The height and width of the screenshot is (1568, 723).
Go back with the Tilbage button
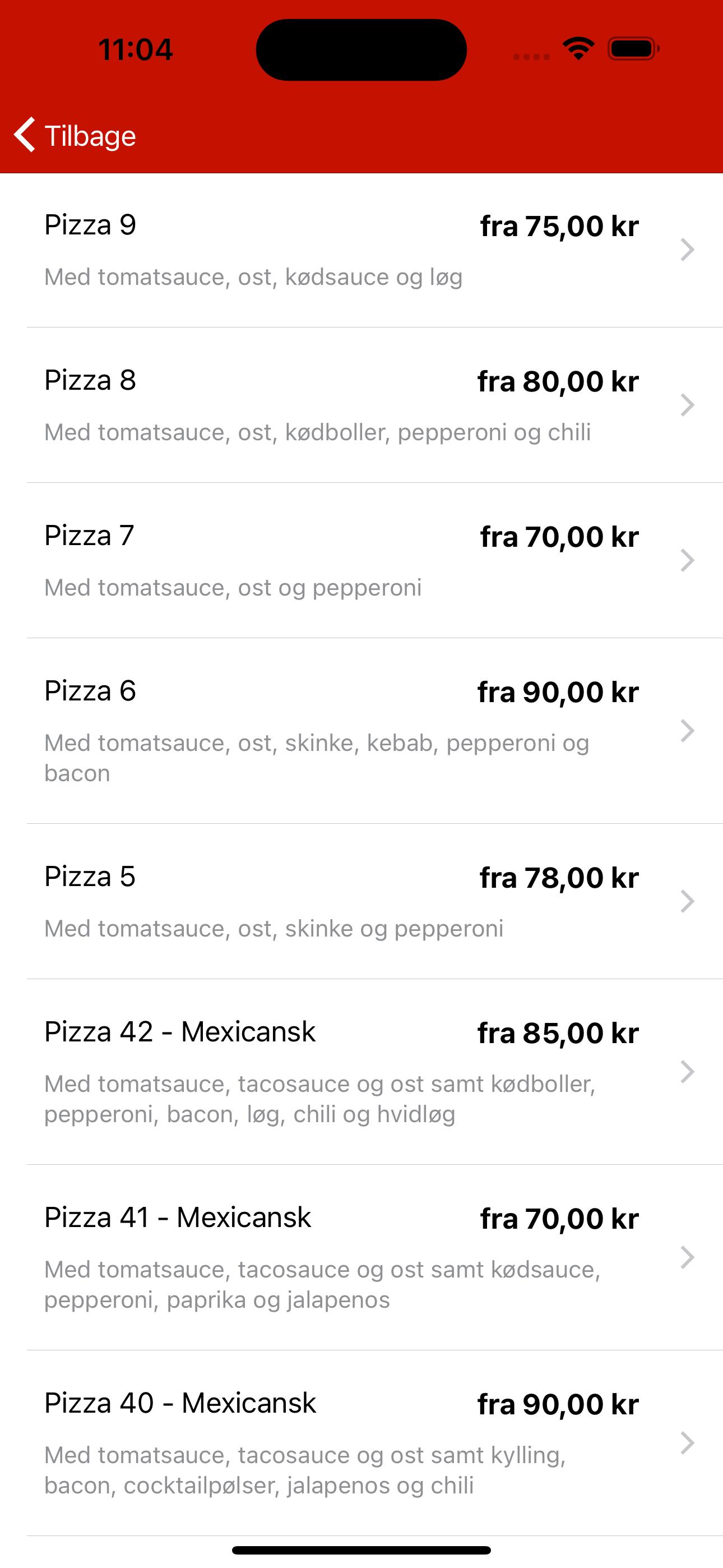click(x=75, y=135)
